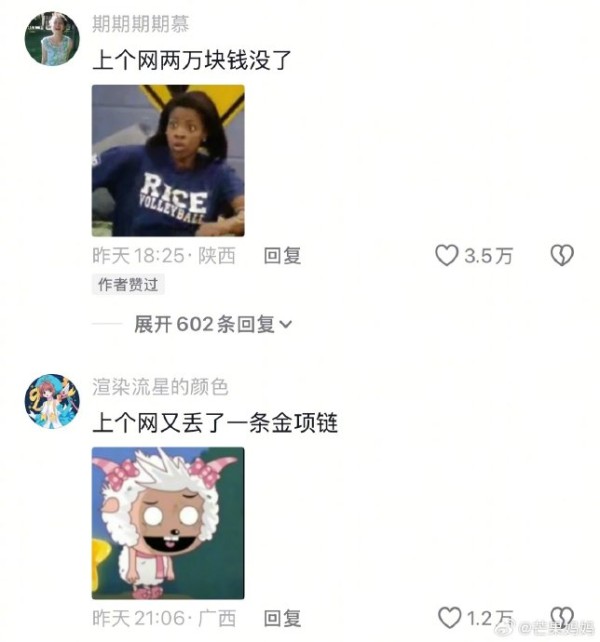
Task: Like the comment by 期期期期慕
Action: (x=447, y=256)
